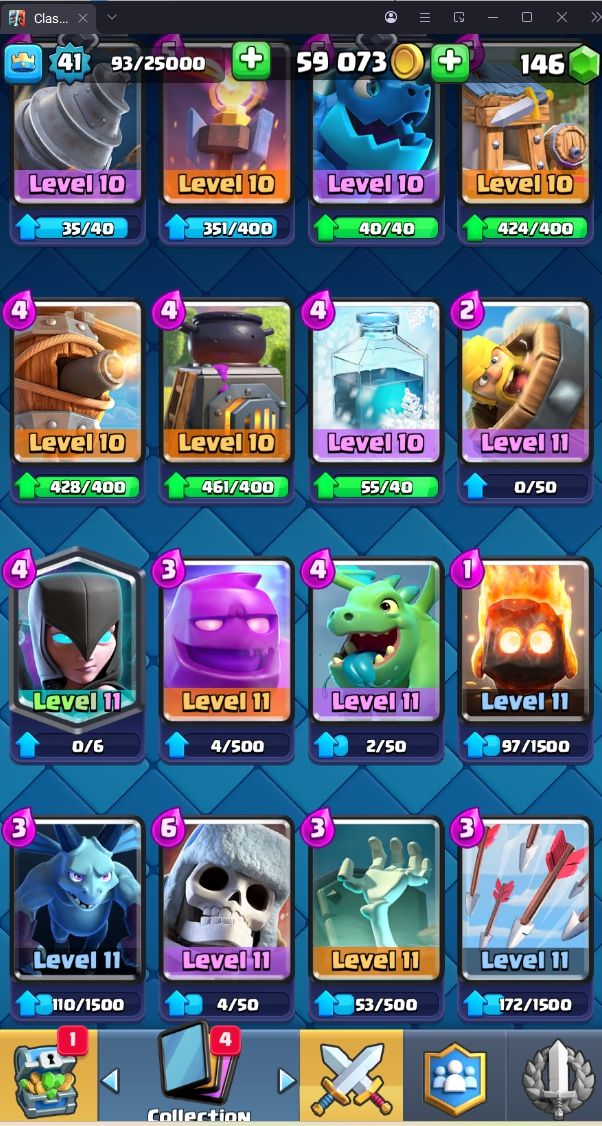Select the Freeze spell card
The width and height of the screenshot is (602, 1126).
pos(376,382)
